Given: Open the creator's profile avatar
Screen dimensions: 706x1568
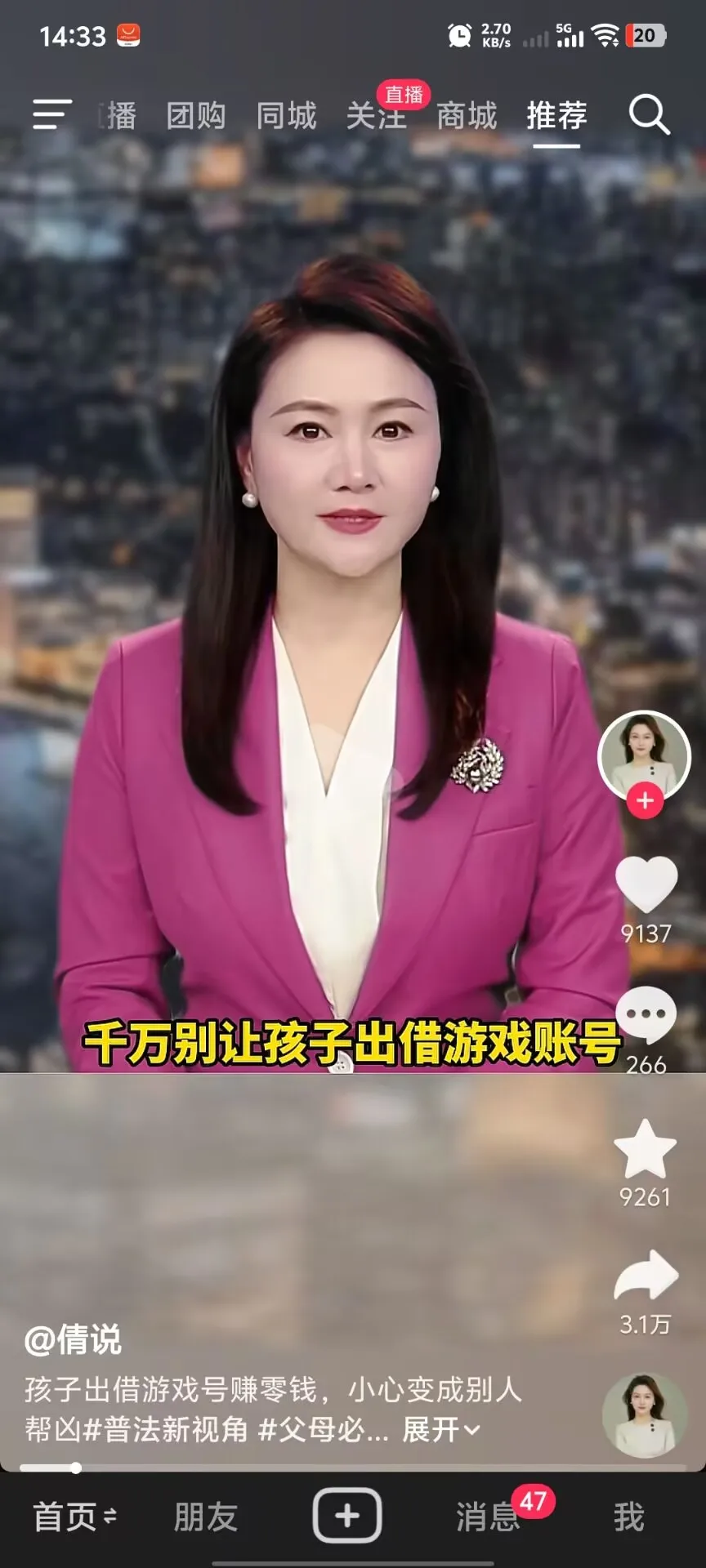Looking at the screenshot, I should coord(645,756).
